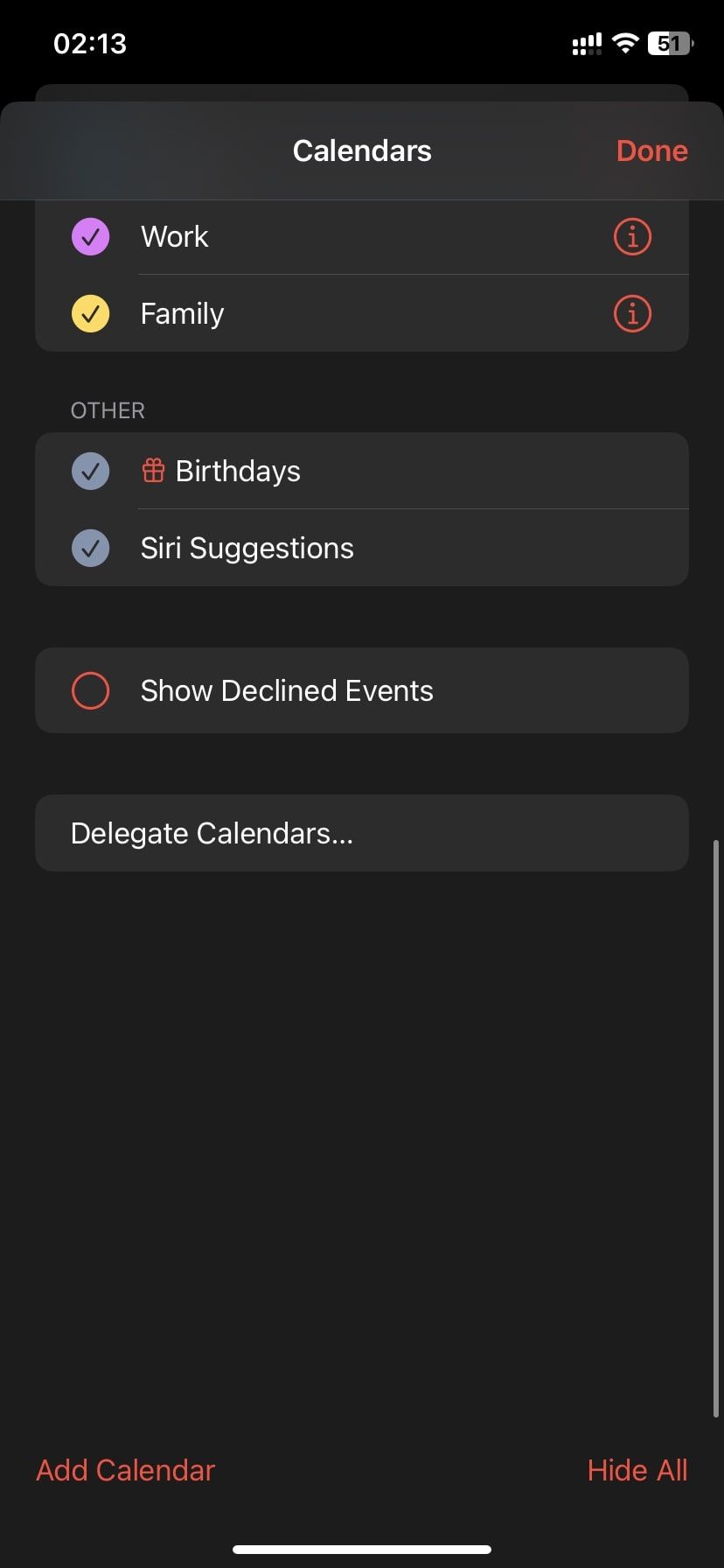Enable Show Declined Events
724x1568 pixels.
point(90,690)
